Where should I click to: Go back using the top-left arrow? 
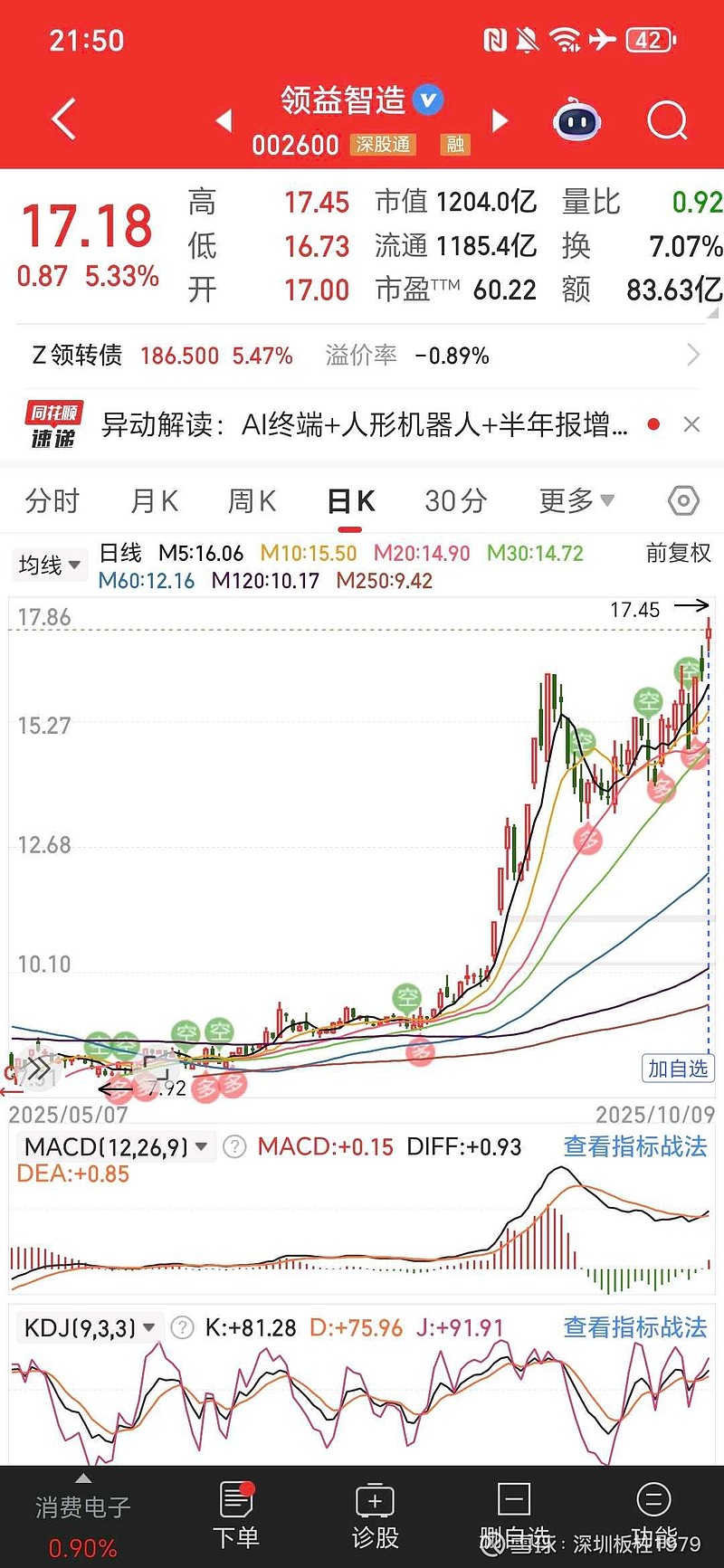click(x=63, y=119)
